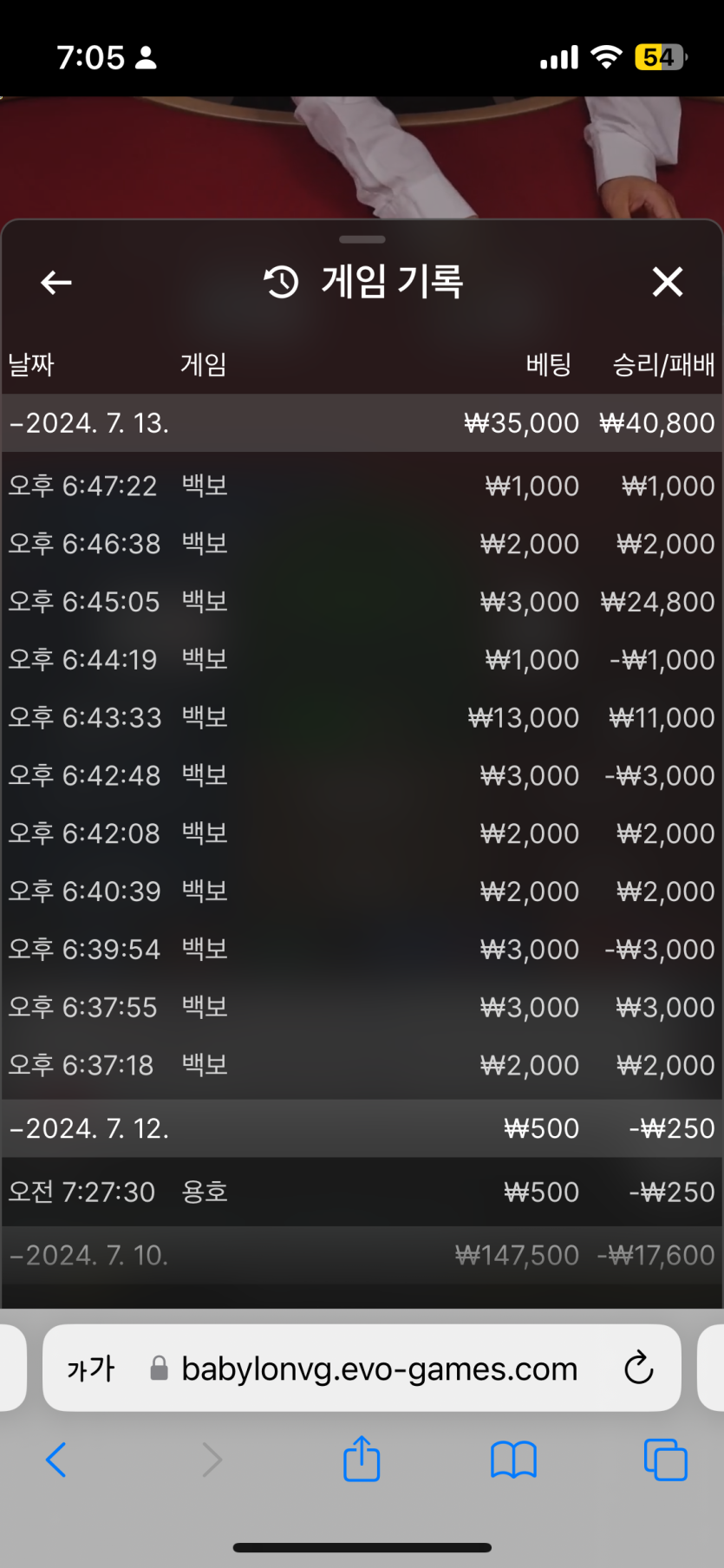
Task: Reload the page
Action: [639, 1369]
